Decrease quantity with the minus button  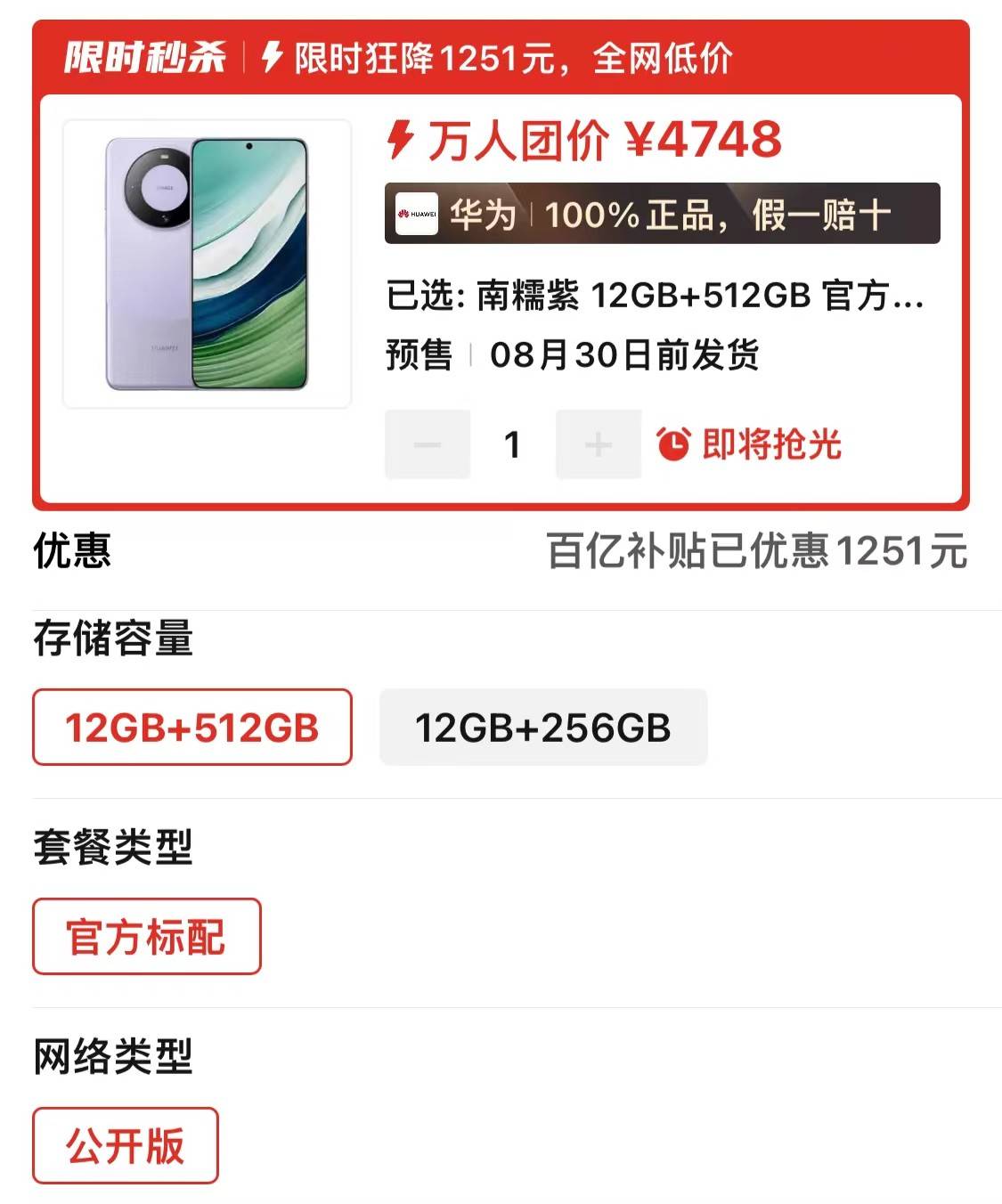(428, 444)
